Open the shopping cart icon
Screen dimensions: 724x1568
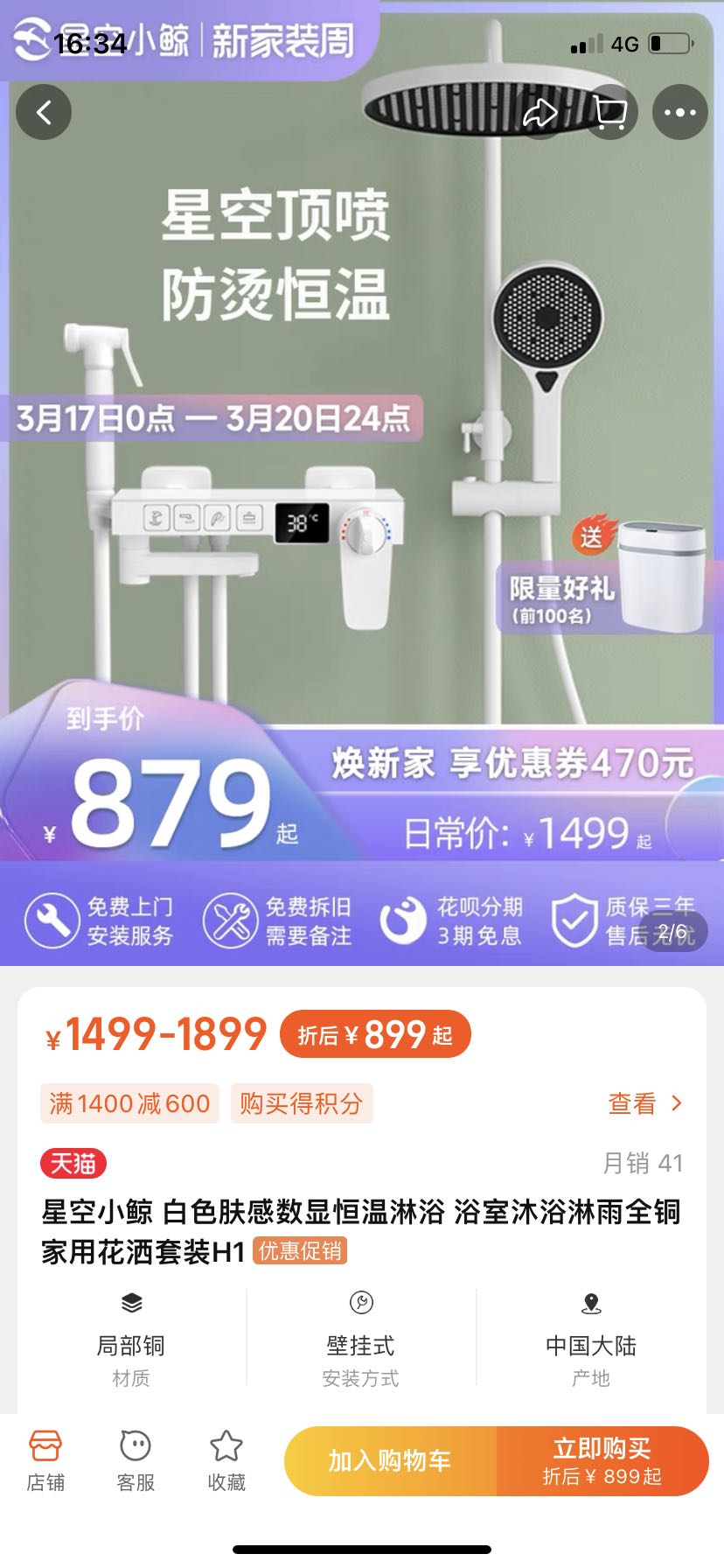(610, 112)
